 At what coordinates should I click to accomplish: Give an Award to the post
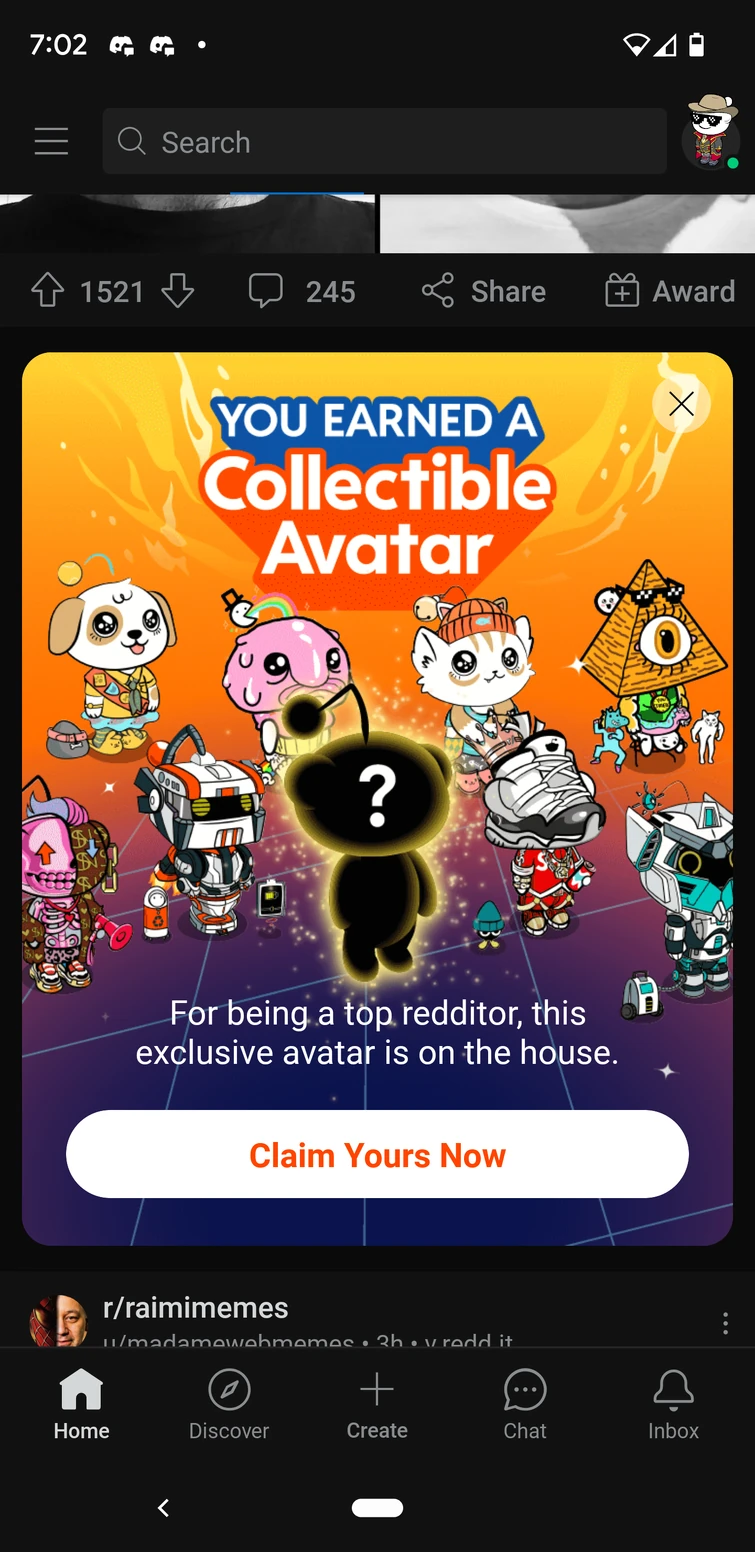tap(670, 291)
